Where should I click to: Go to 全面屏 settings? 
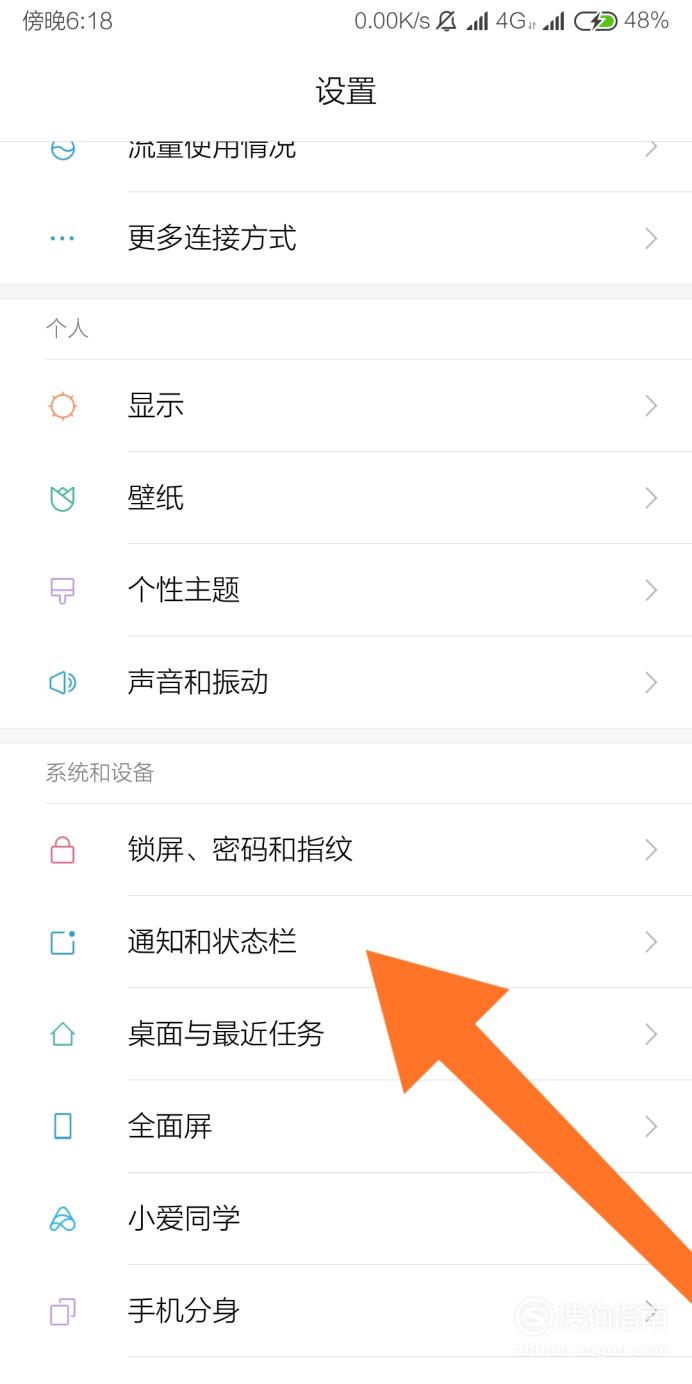click(346, 1126)
